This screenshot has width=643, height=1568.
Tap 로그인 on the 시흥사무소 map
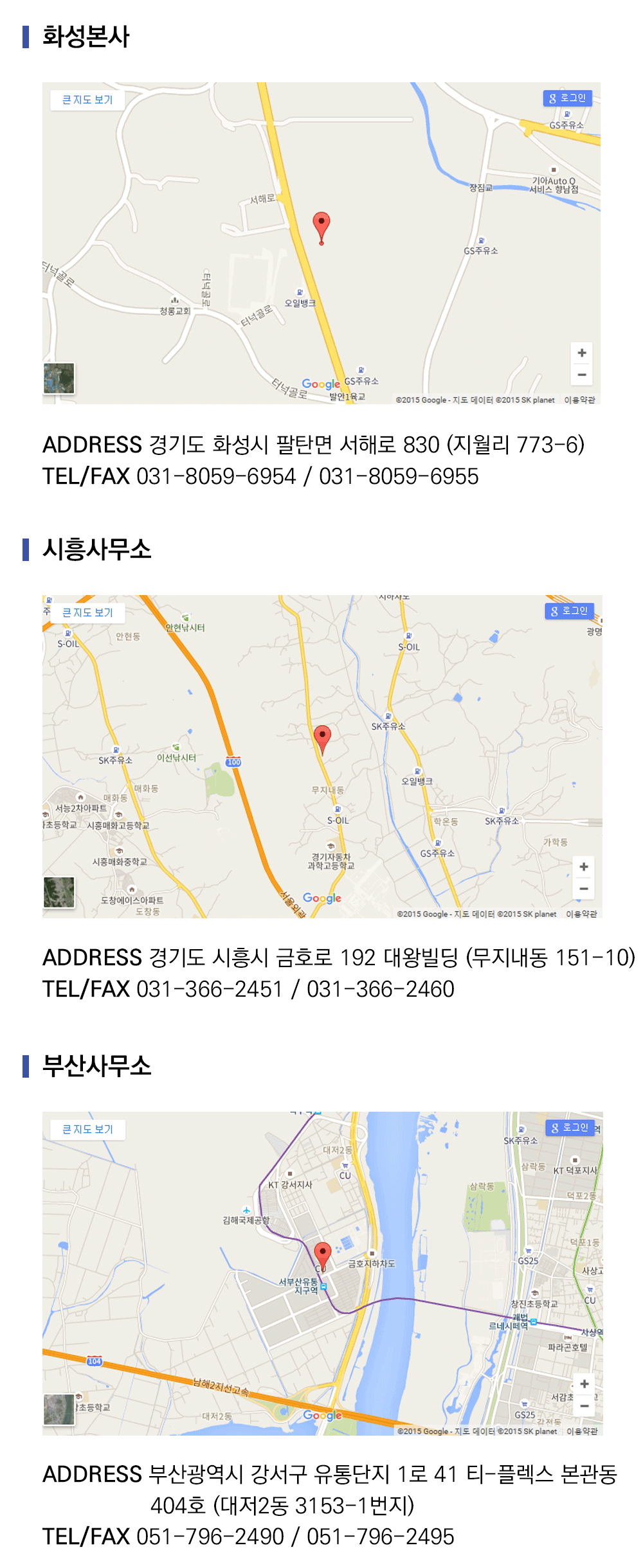pos(569,610)
